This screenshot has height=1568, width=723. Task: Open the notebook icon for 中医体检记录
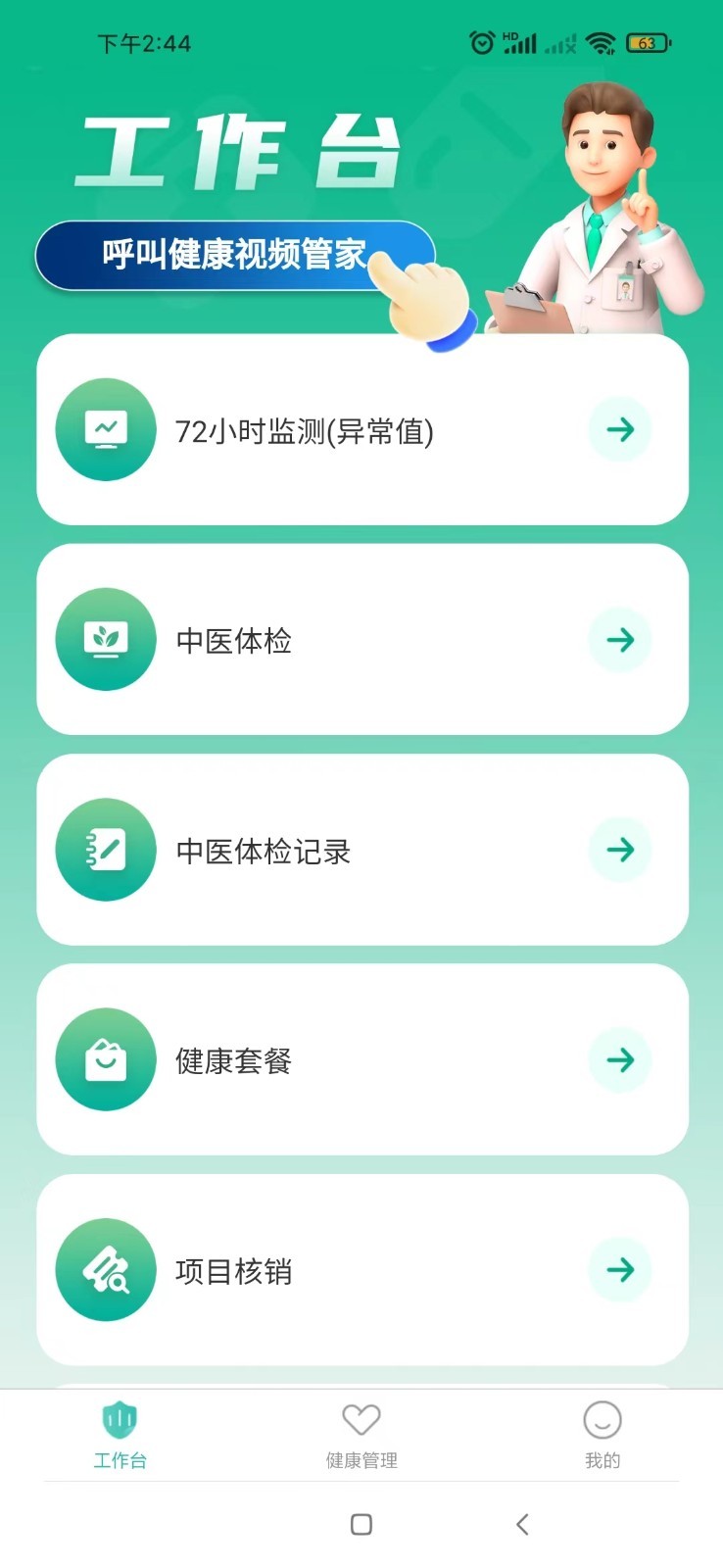coord(106,849)
